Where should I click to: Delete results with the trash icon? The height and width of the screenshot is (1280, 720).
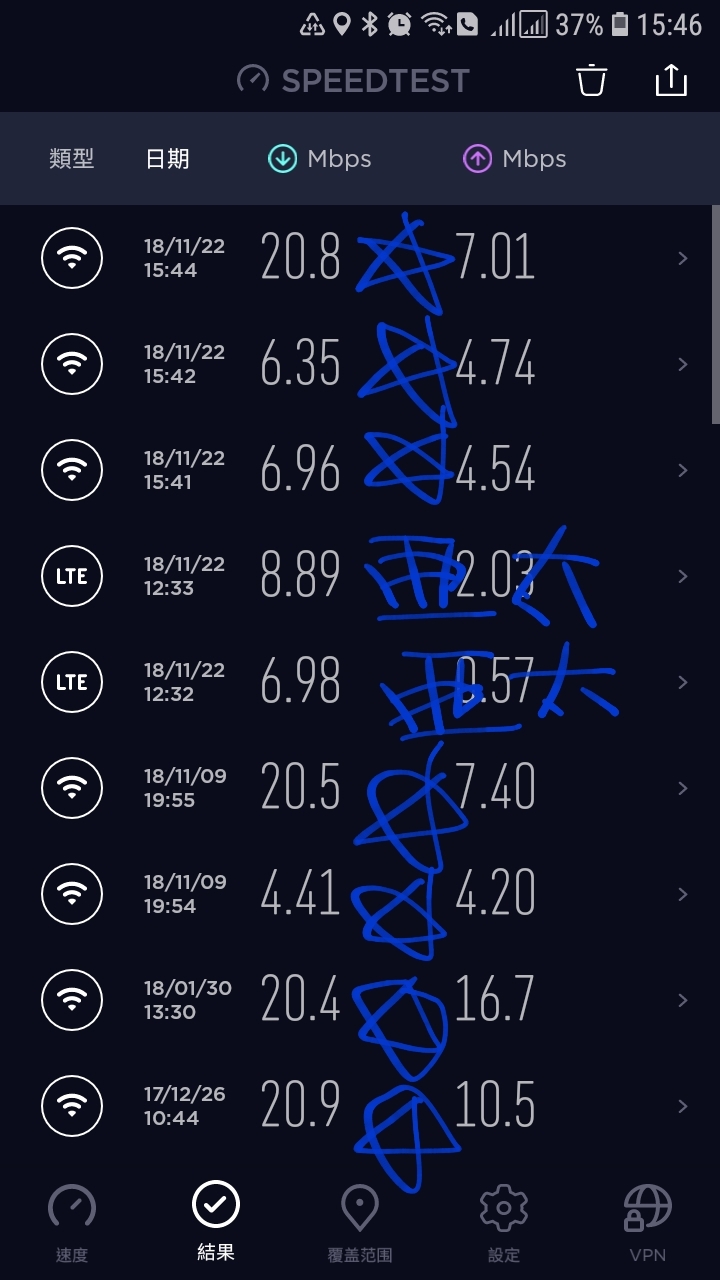click(x=592, y=80)
